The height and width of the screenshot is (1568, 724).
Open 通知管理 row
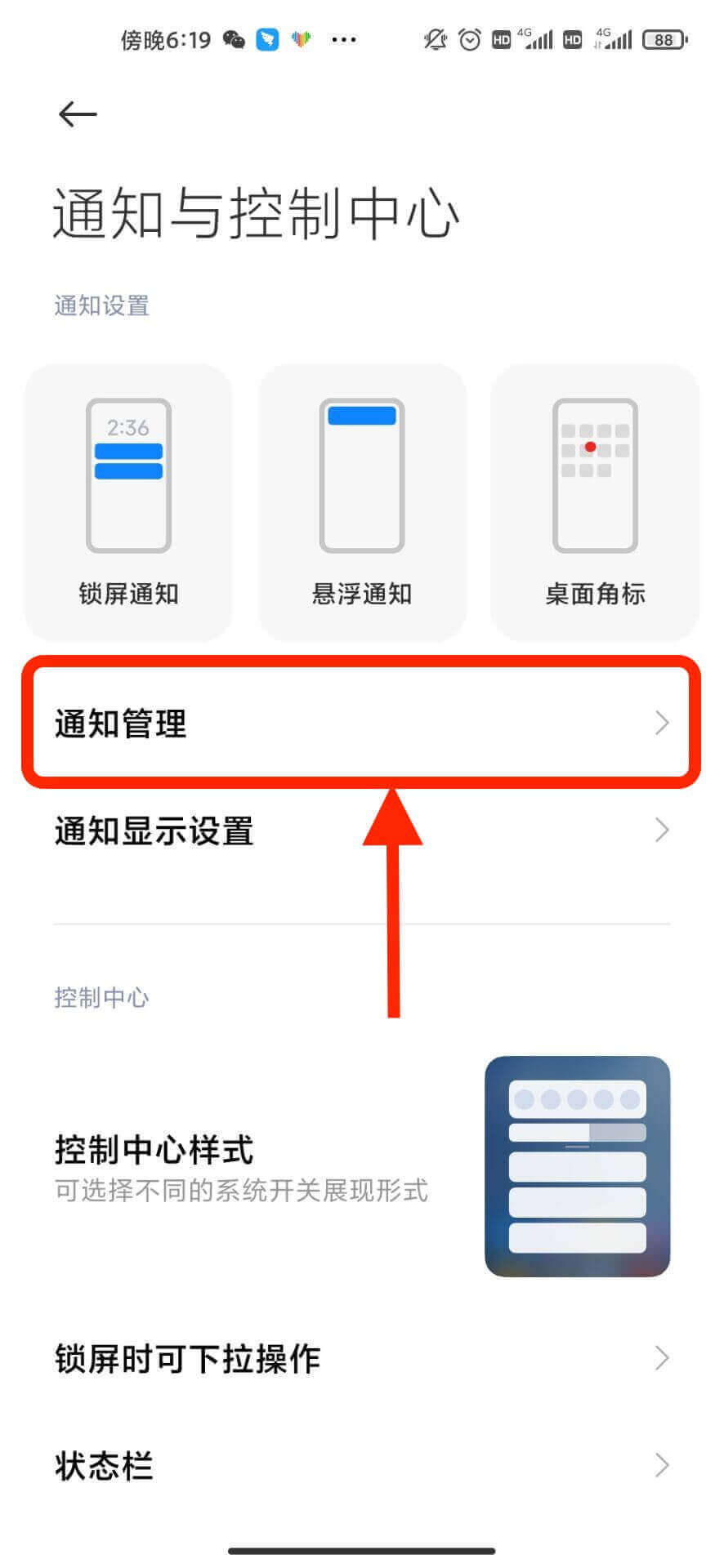pos(361,724)
